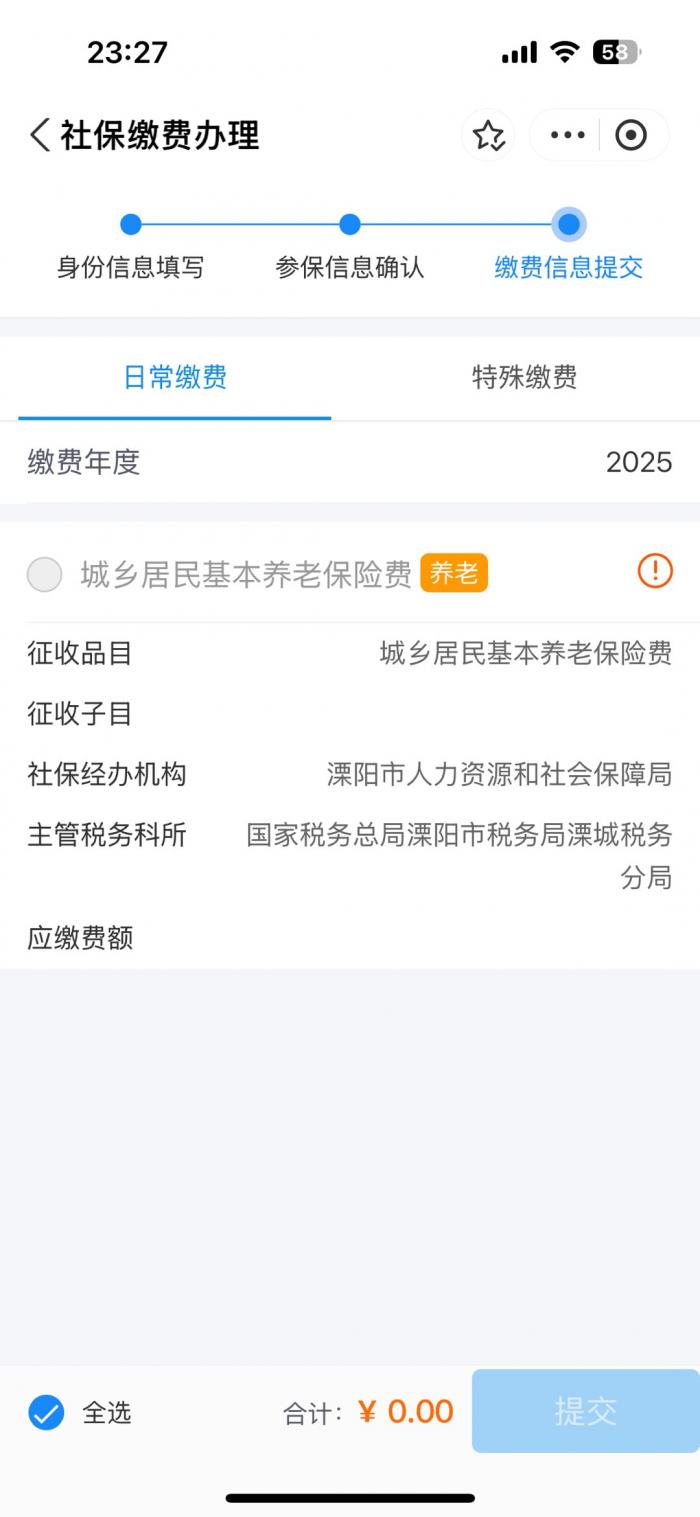The height and width of the screenshot is (1517, 700).
Task: Open the three-dot more menu
Action: point(567,135)
